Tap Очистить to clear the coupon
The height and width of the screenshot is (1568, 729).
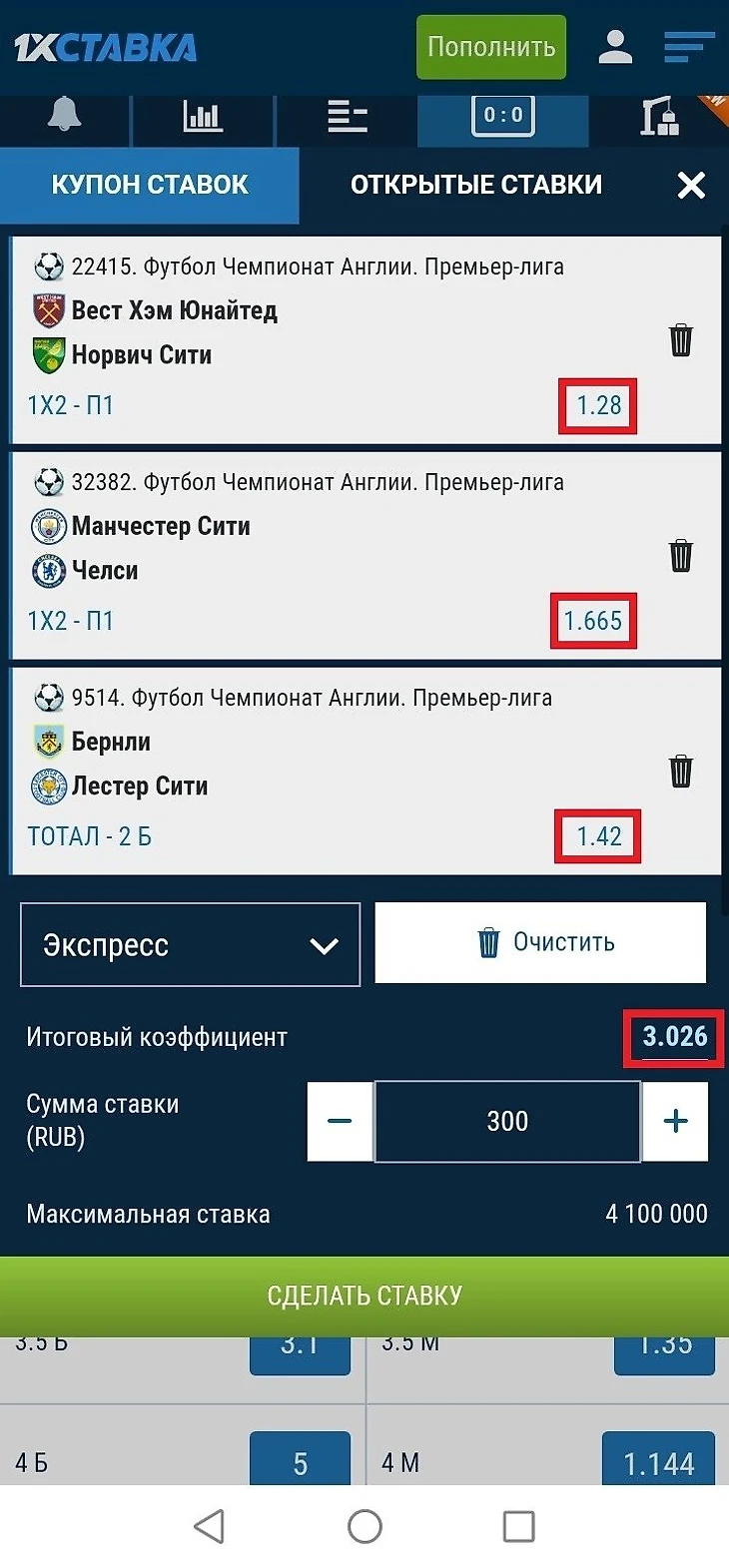coord(540,942)
